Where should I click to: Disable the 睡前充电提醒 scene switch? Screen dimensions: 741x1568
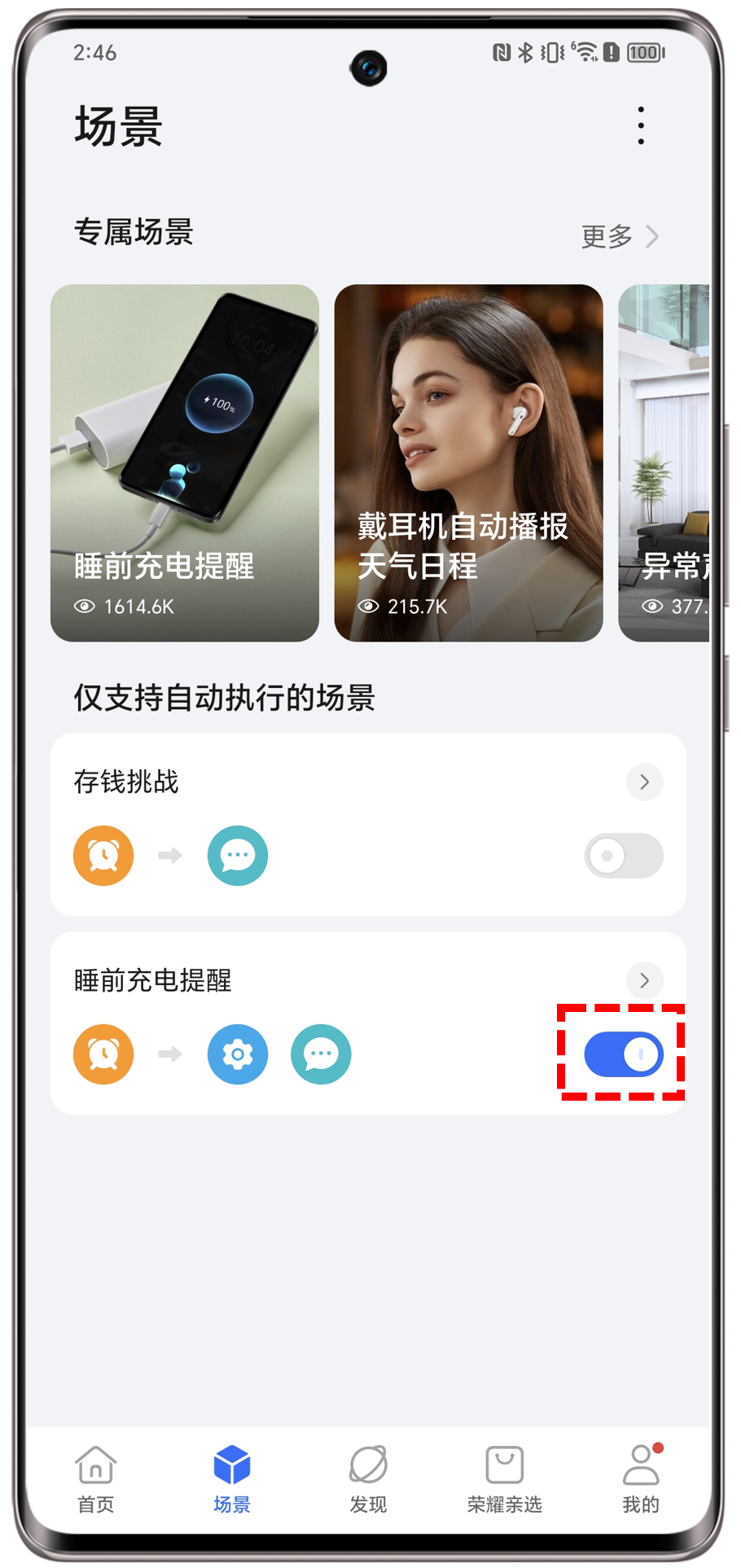(x=624, y=1054)
